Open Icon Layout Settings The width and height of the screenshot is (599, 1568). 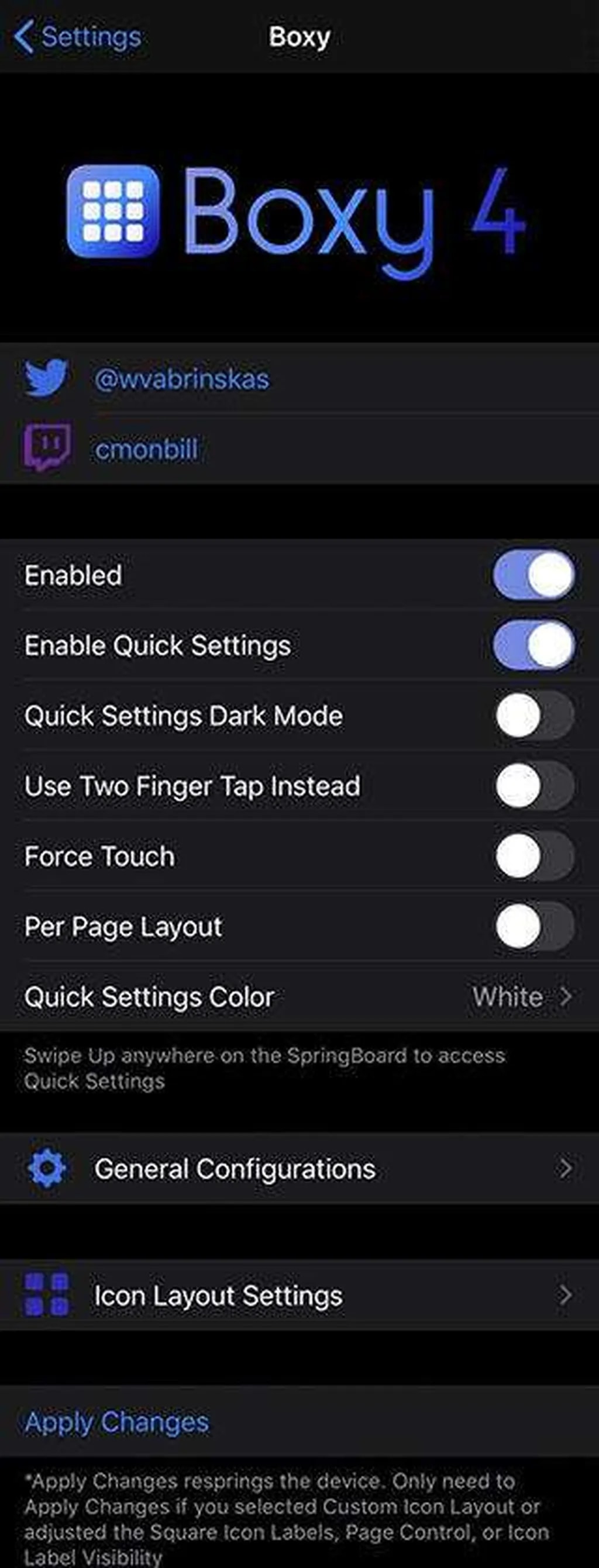(298, 1296)
